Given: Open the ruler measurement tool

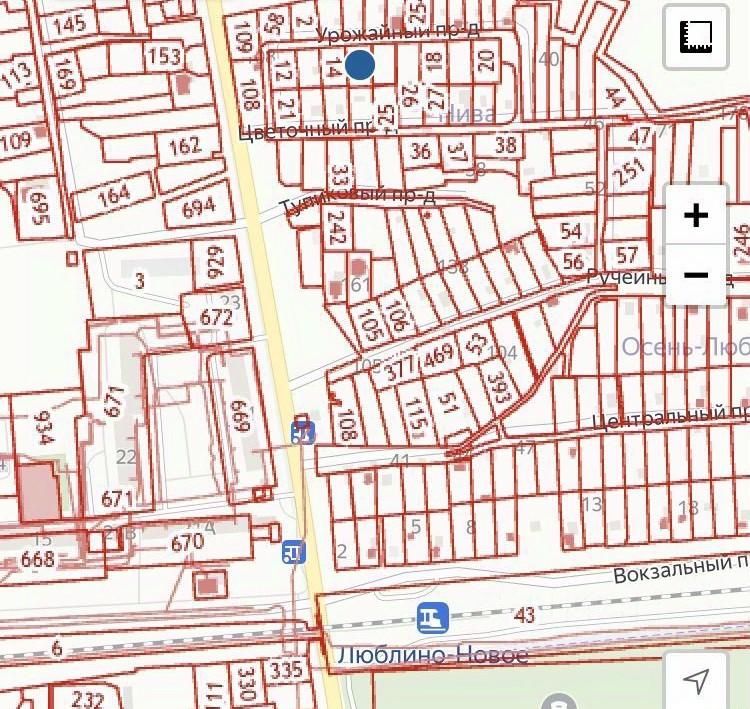Looking at the screenshot, I should [x=695, y=38].
